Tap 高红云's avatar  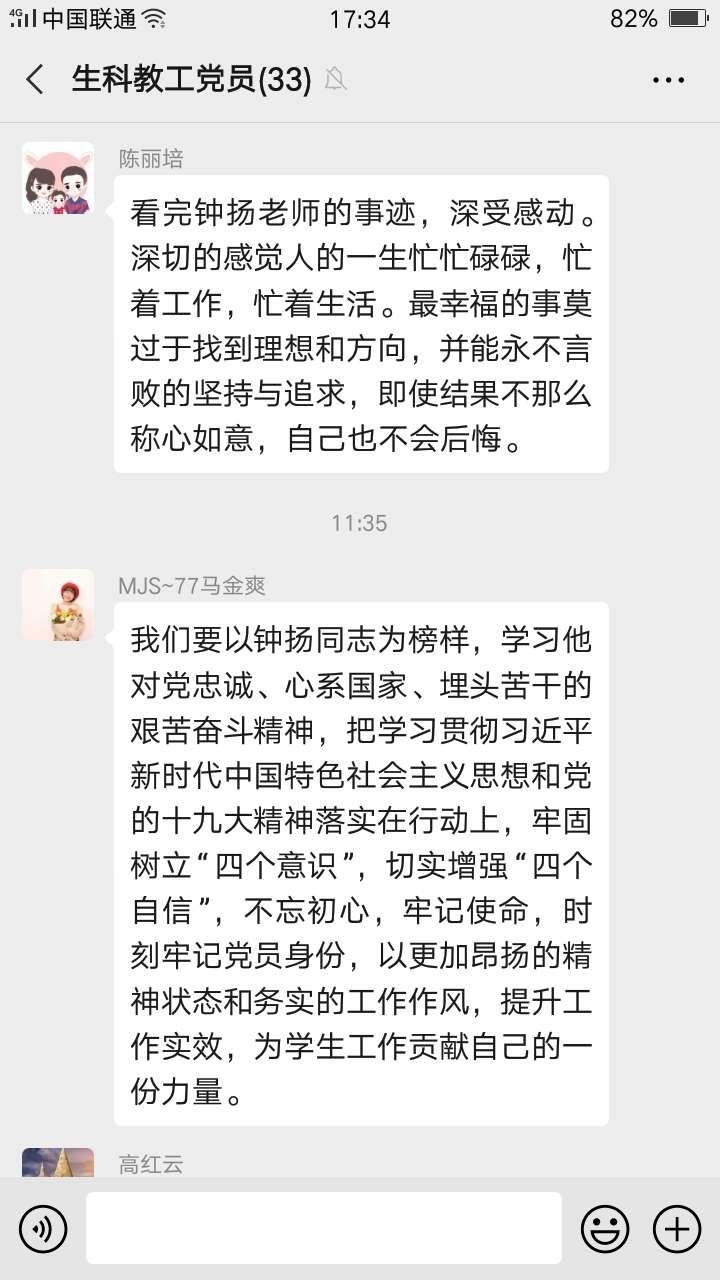click(58, 1163)
